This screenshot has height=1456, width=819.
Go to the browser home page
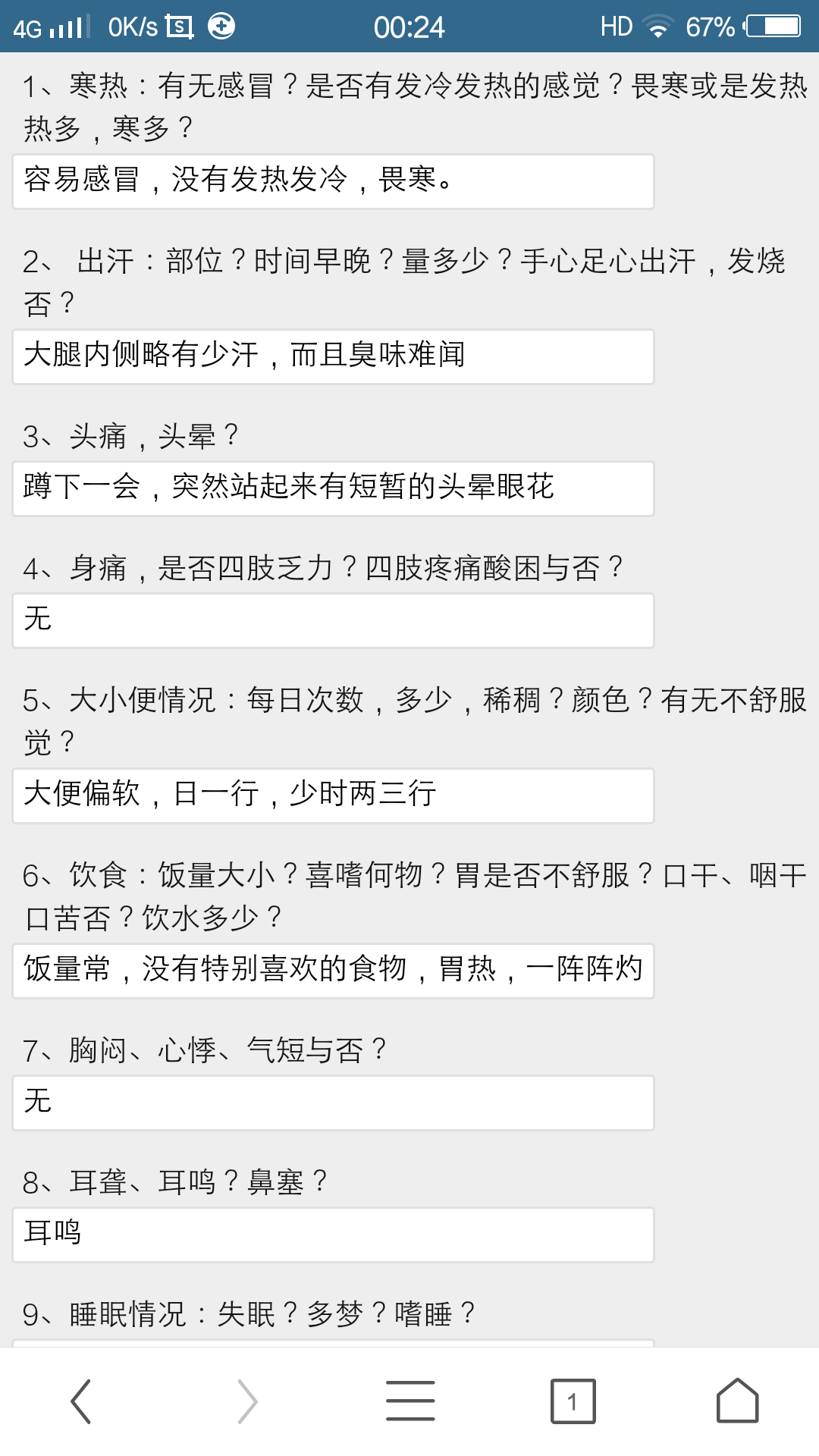tap(737, 1401)
